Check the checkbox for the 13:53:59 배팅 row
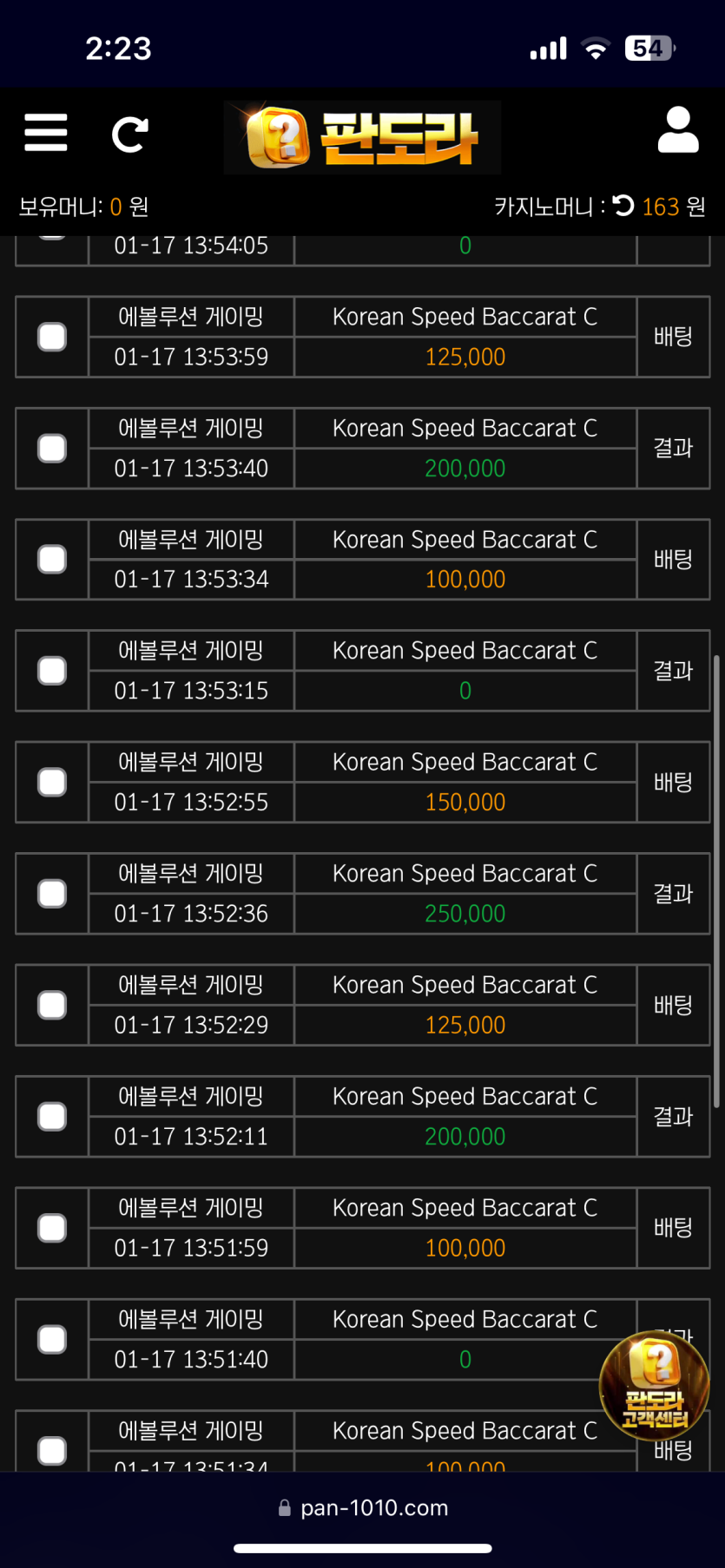Screen dimensions: 725x1568 (x=51, y=337)
